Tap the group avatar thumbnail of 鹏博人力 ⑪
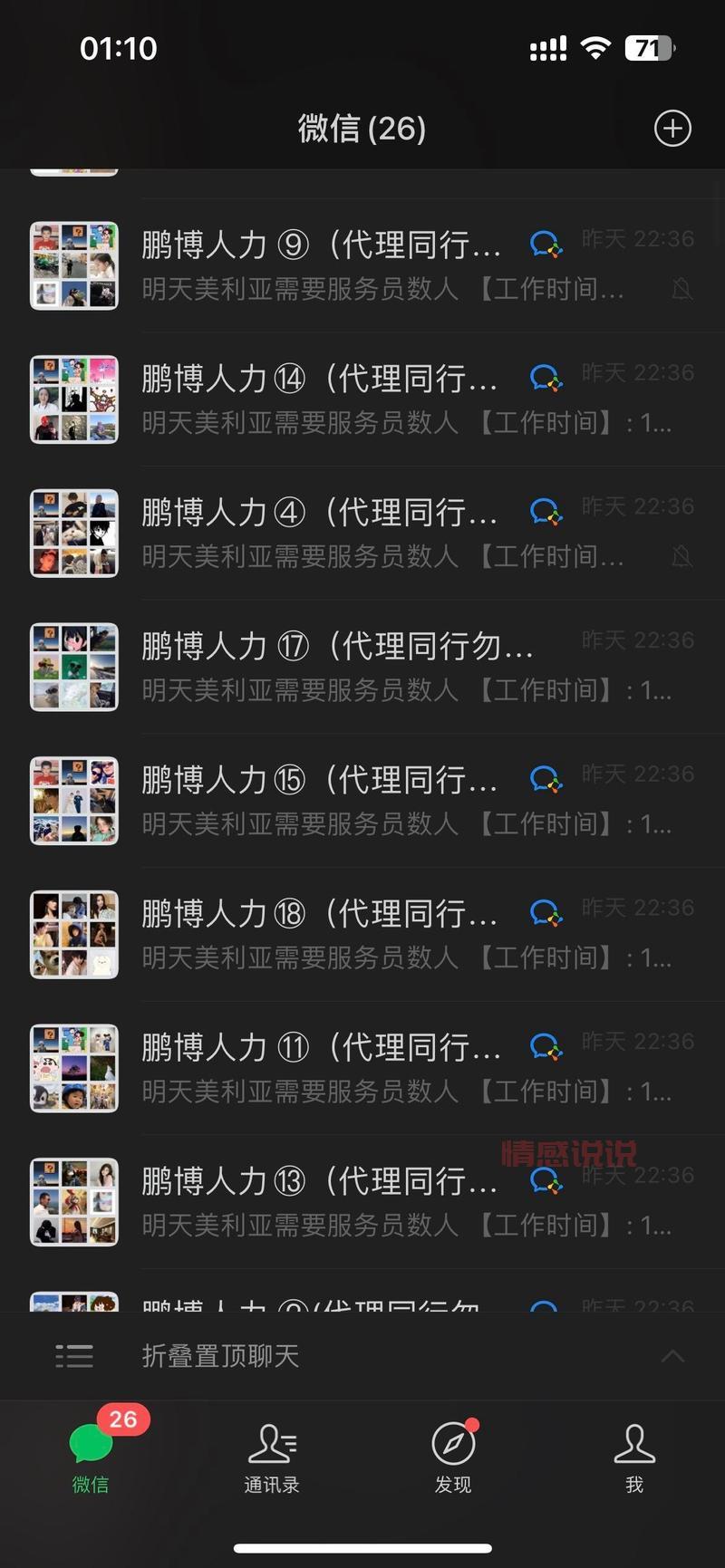The width and height of the screenshot is (725, 1568). click(x=73, y=1068)
